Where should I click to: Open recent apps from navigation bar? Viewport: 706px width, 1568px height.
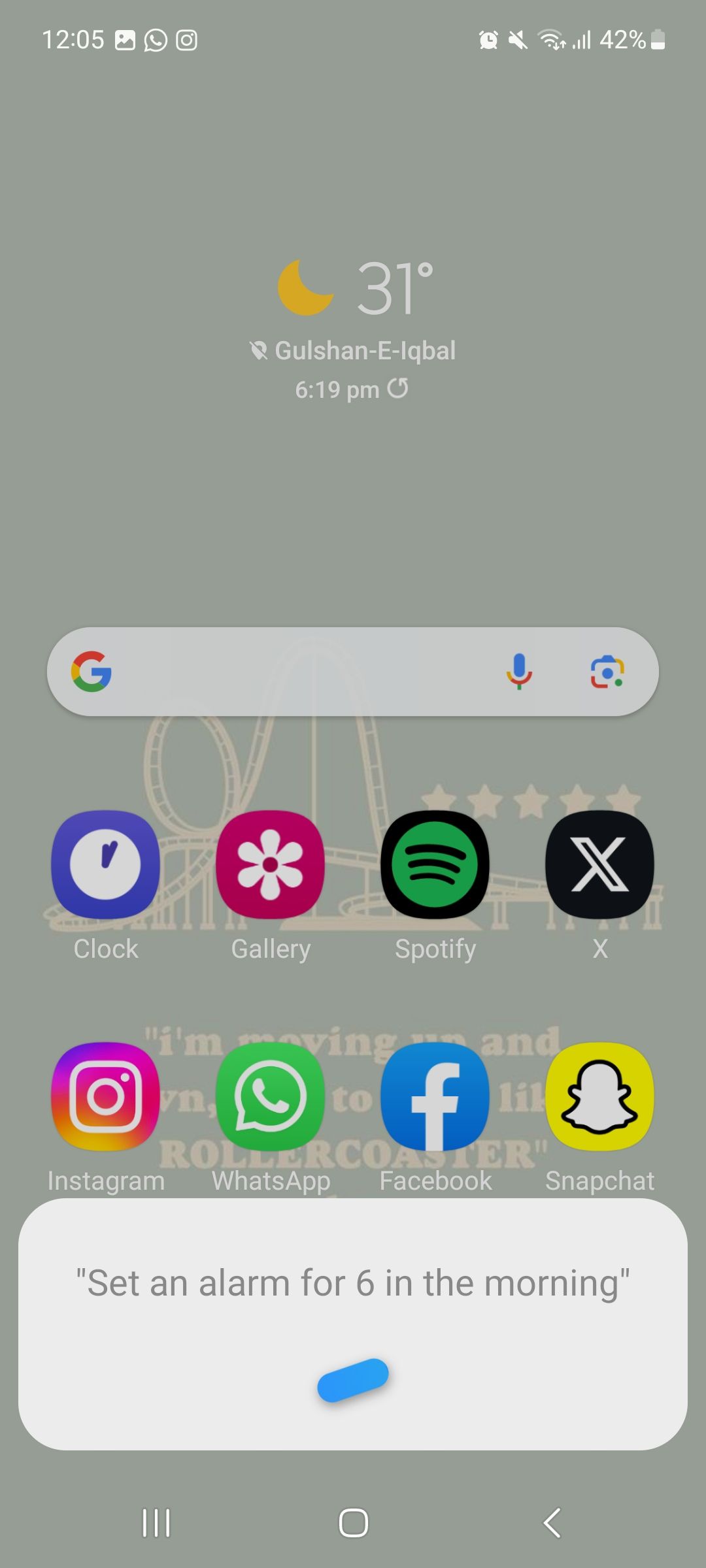pos(156,1523)
